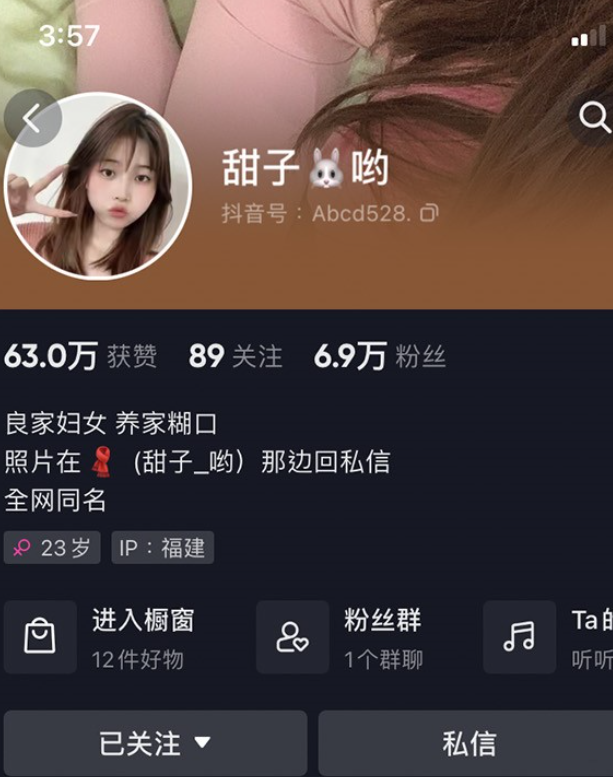613x777 pixels.
Task: Open 进入橱窗 shop window
Action: pyautogui.click(x=110, y=636)
